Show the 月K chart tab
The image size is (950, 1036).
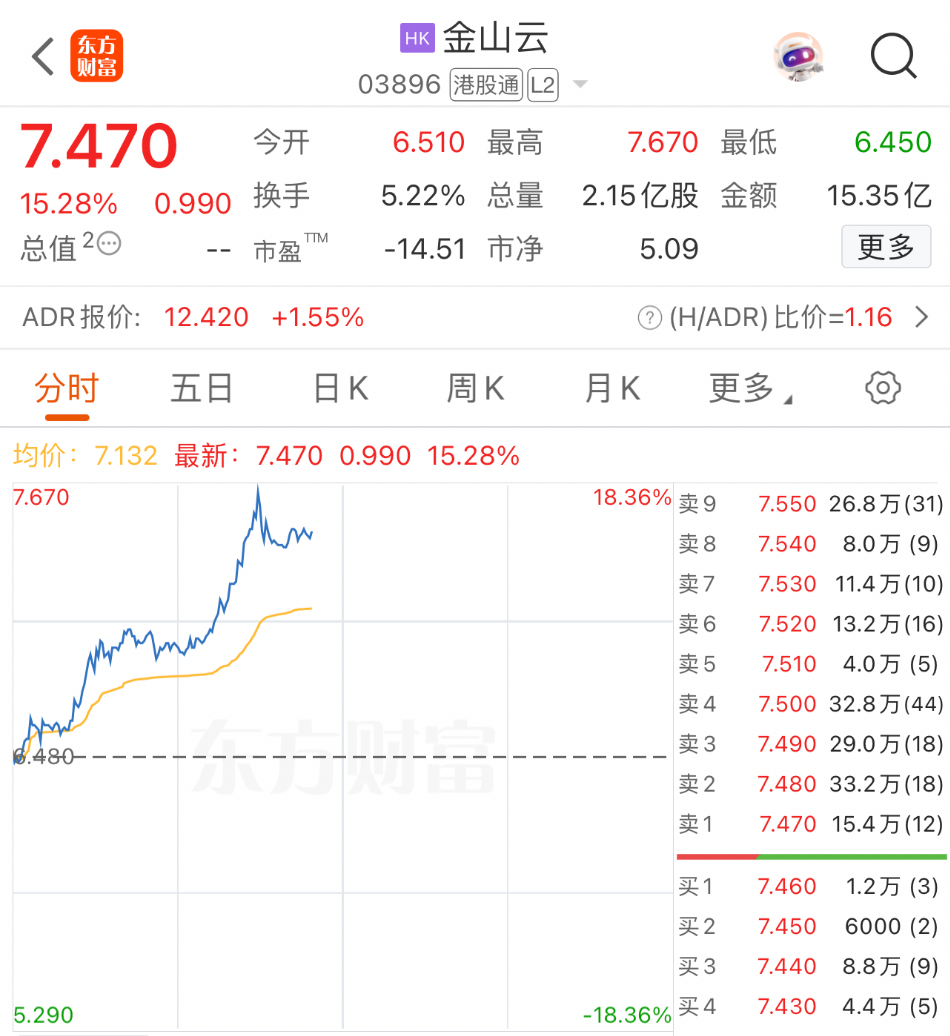[612, 388]
